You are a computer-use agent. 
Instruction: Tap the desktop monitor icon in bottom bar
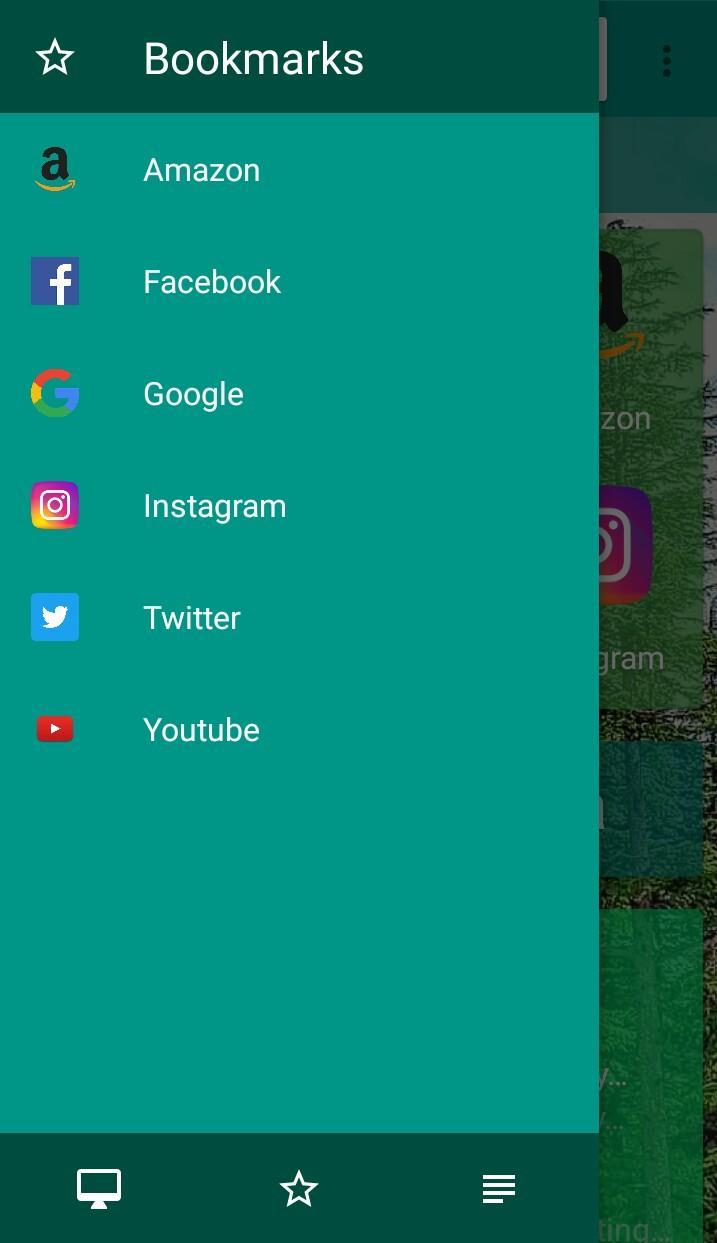click(x=99, y=1188)
